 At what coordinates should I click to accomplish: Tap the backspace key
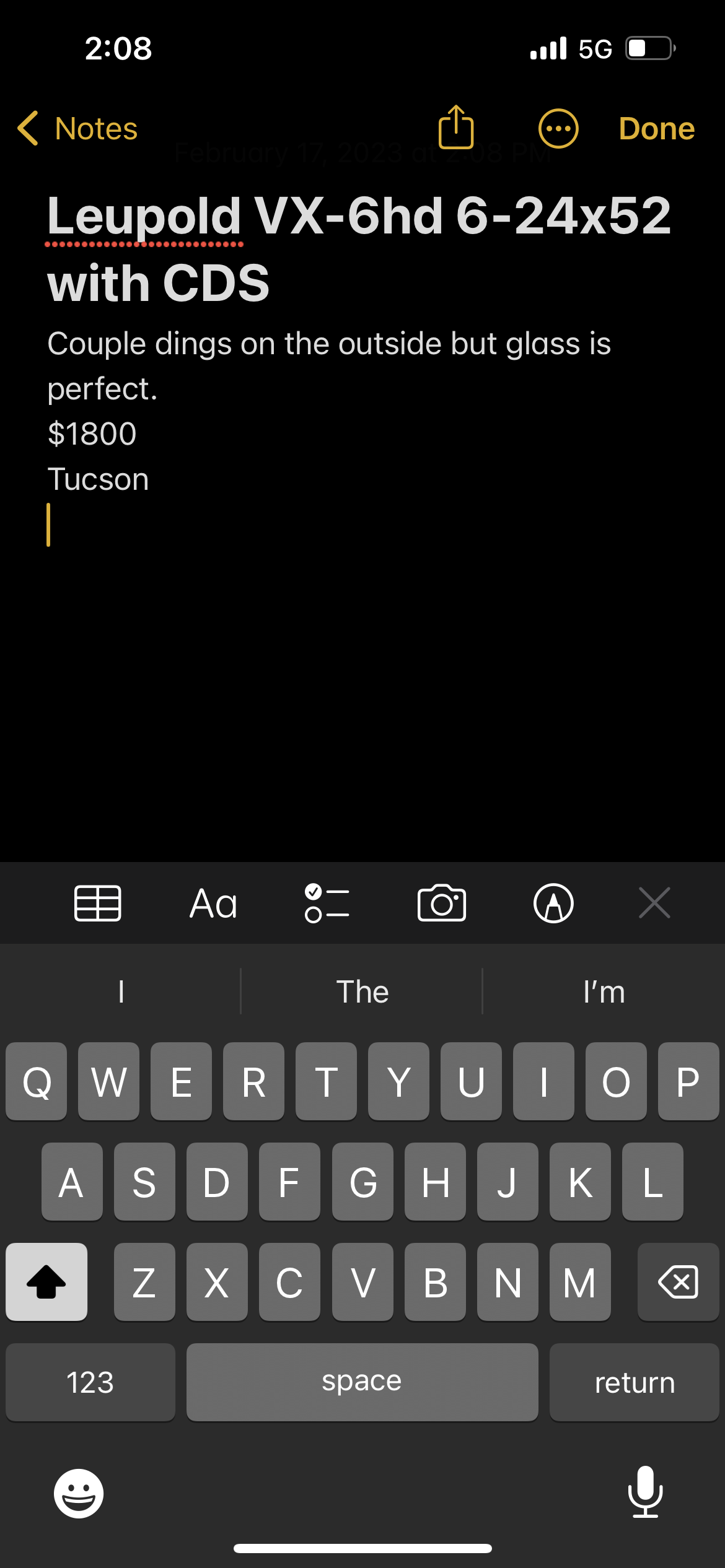[x=678, y=1282]
